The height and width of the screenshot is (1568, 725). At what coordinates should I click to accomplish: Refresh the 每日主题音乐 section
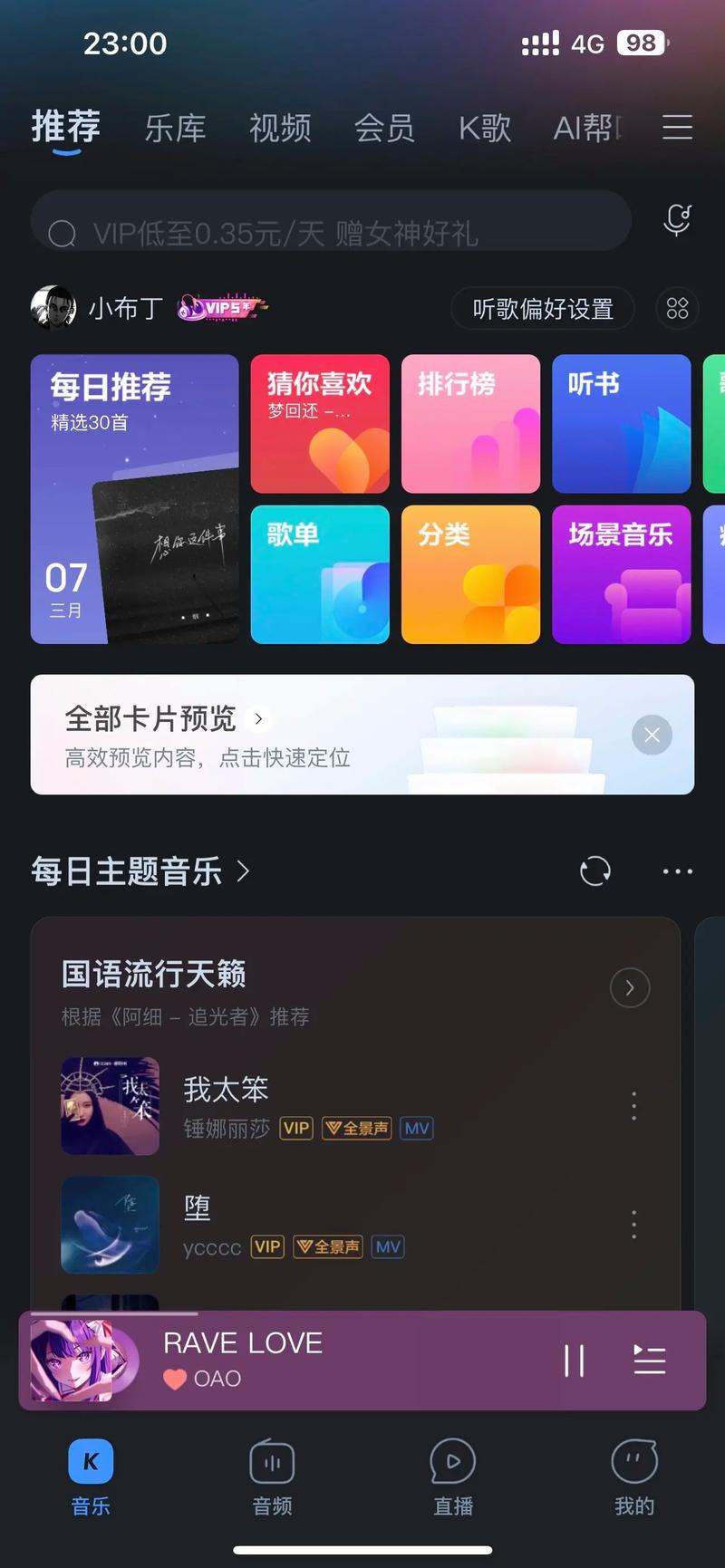(x=594, y=871)
